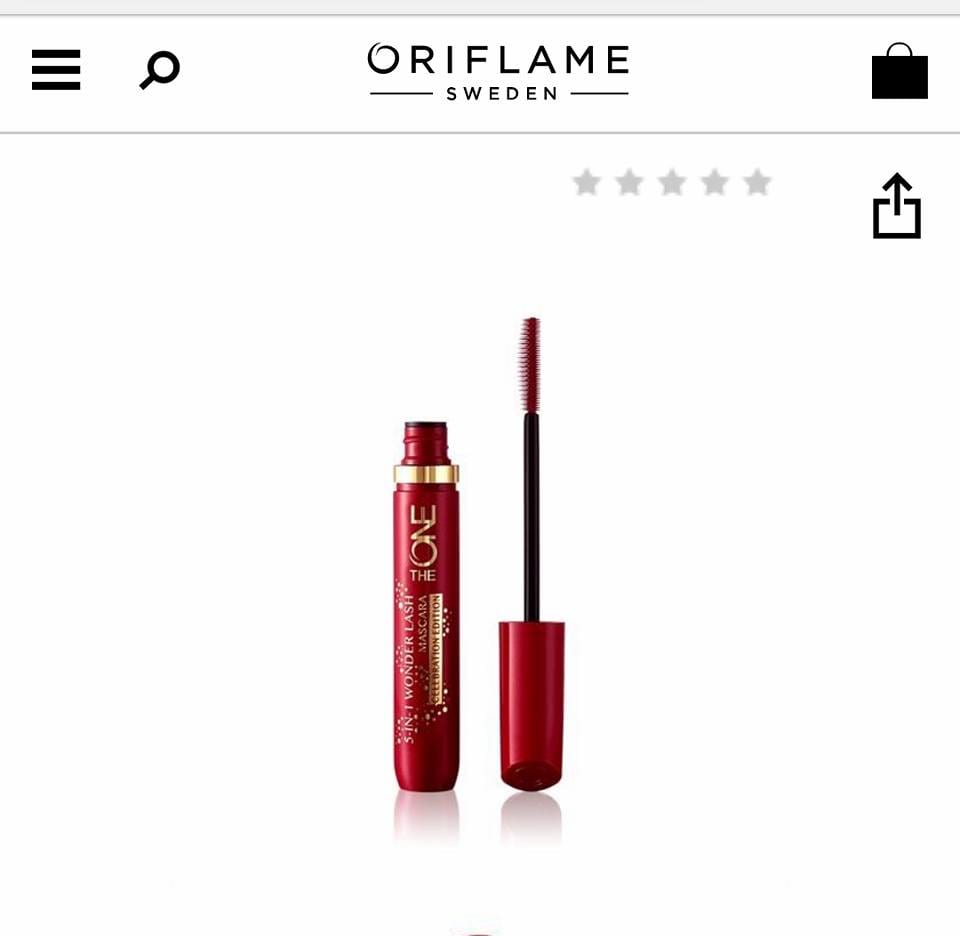960x936 pixels.
Task: Open the hamburger navigation menu
Action: tap(56, 70)
